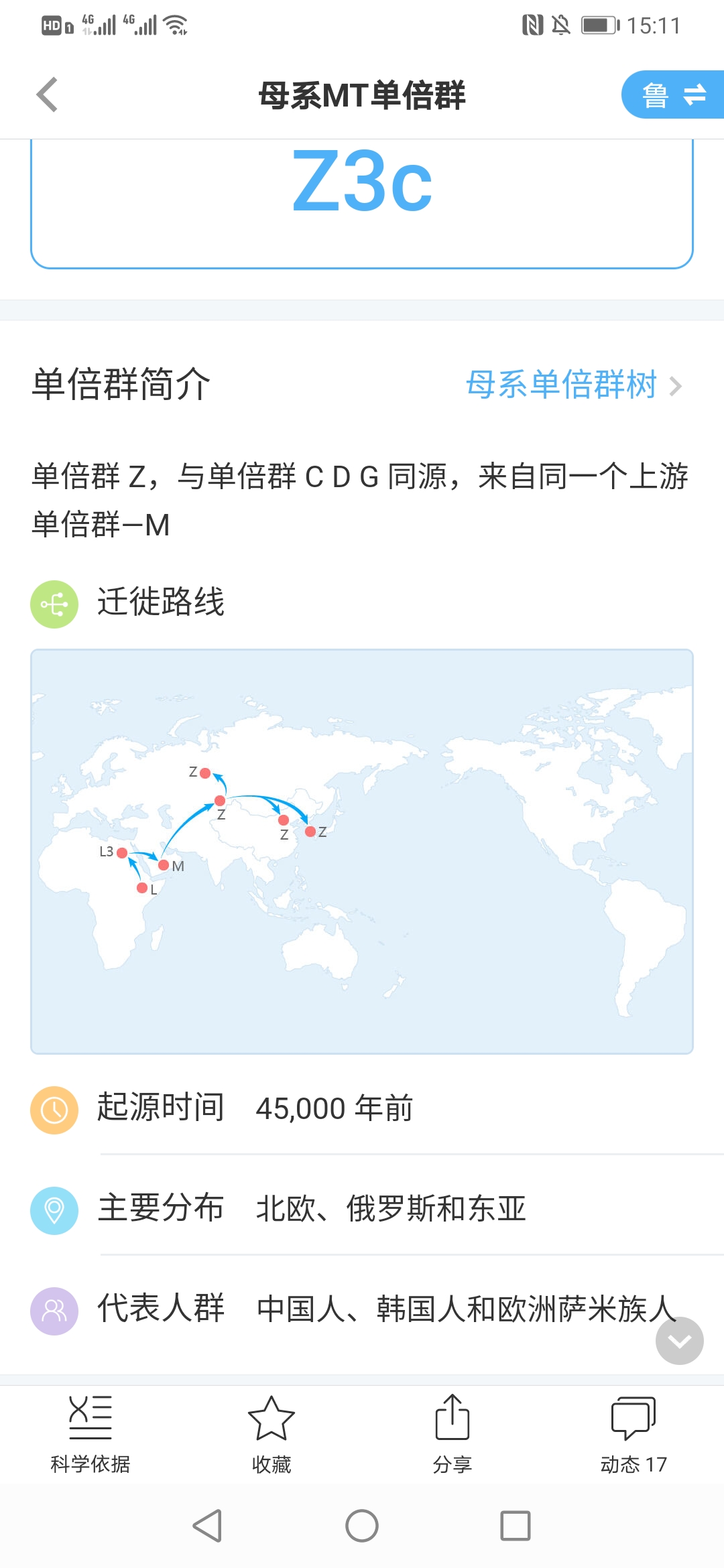Viewport: 724px width, 1568px height.
Task: Tap the system home button
Action: (x=362, y=1526)
